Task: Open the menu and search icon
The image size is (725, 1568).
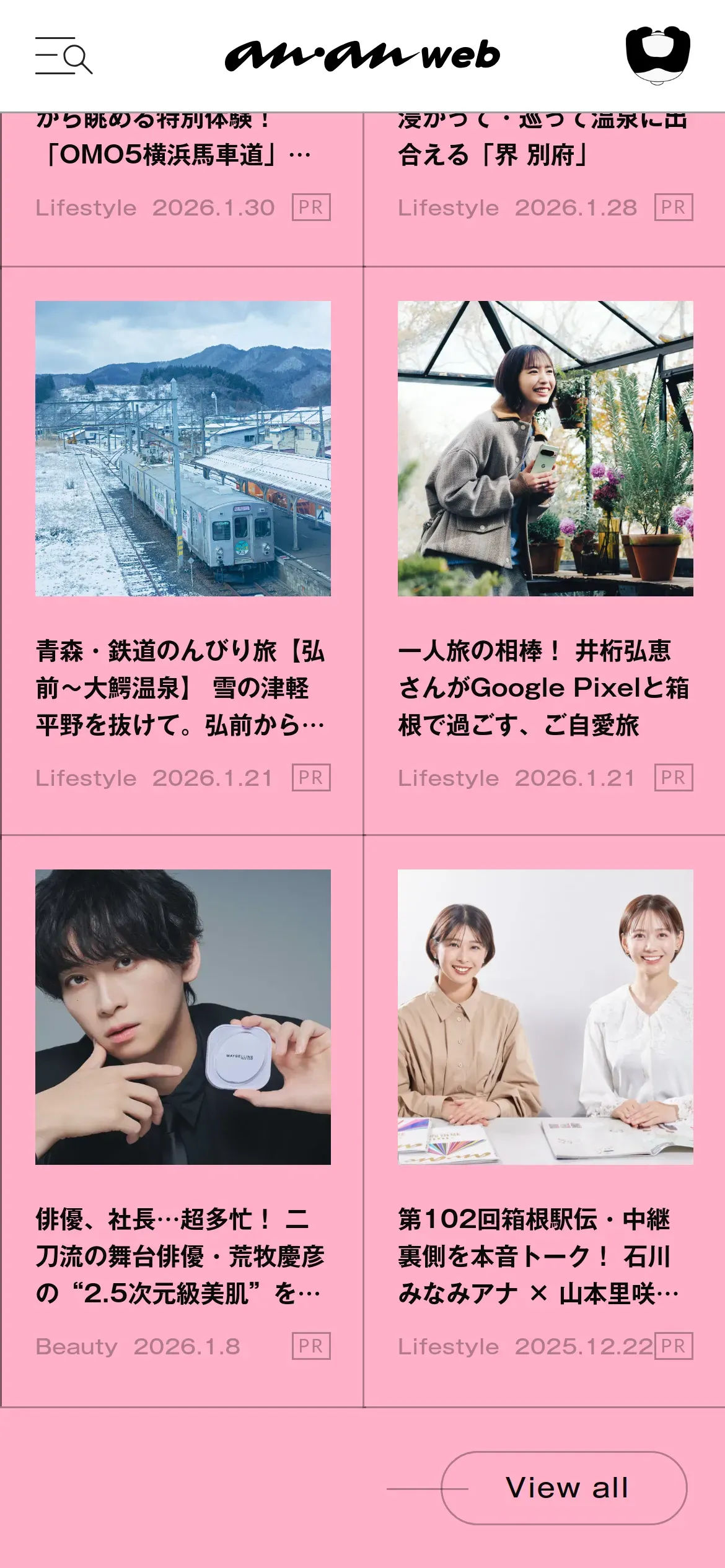Action: pos(63,56)
